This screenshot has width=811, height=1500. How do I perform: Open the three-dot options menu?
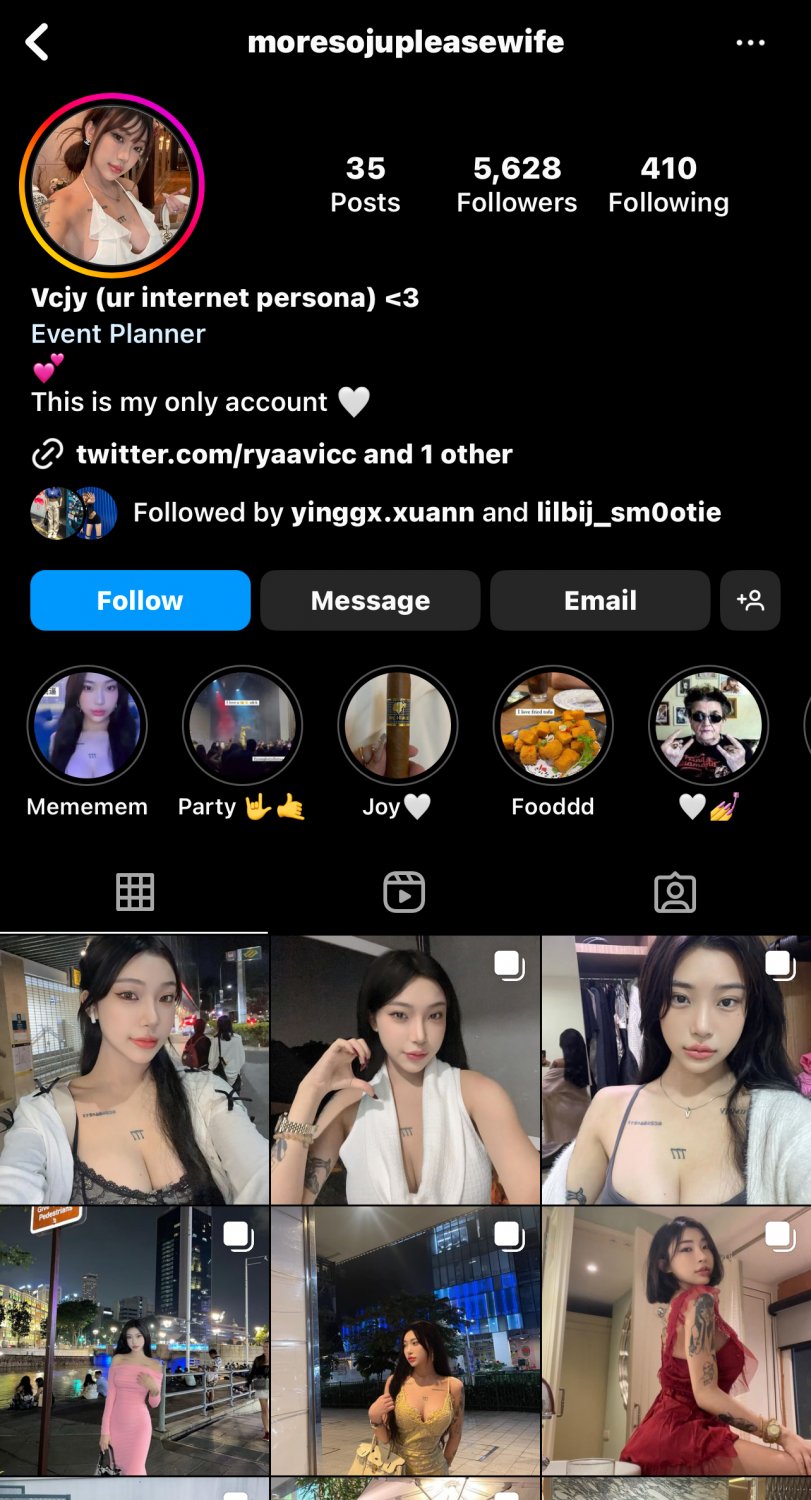[750, 42]
